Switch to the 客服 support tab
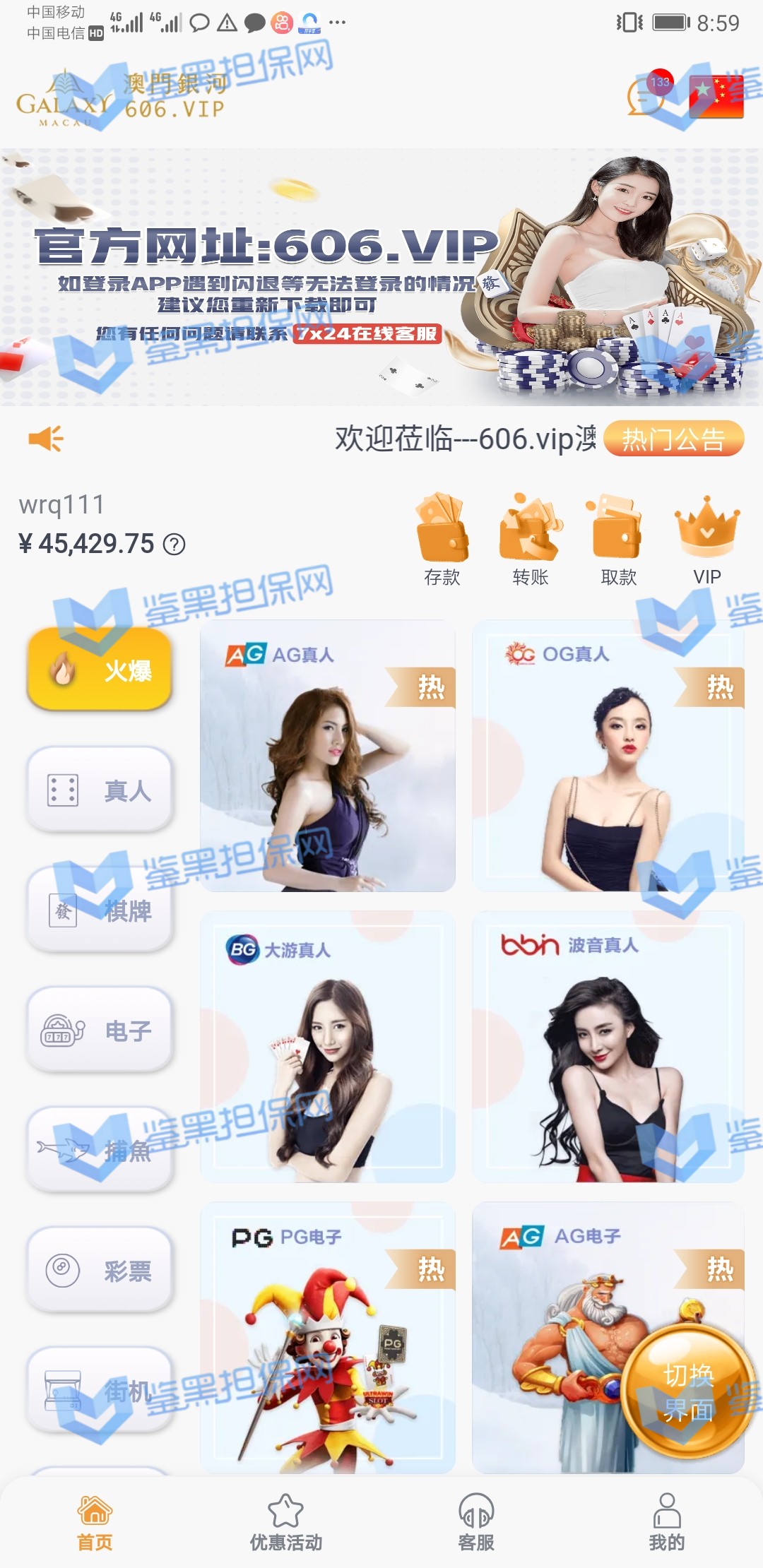Screen dimensions: 763x1568 [x=476, y=1523]
